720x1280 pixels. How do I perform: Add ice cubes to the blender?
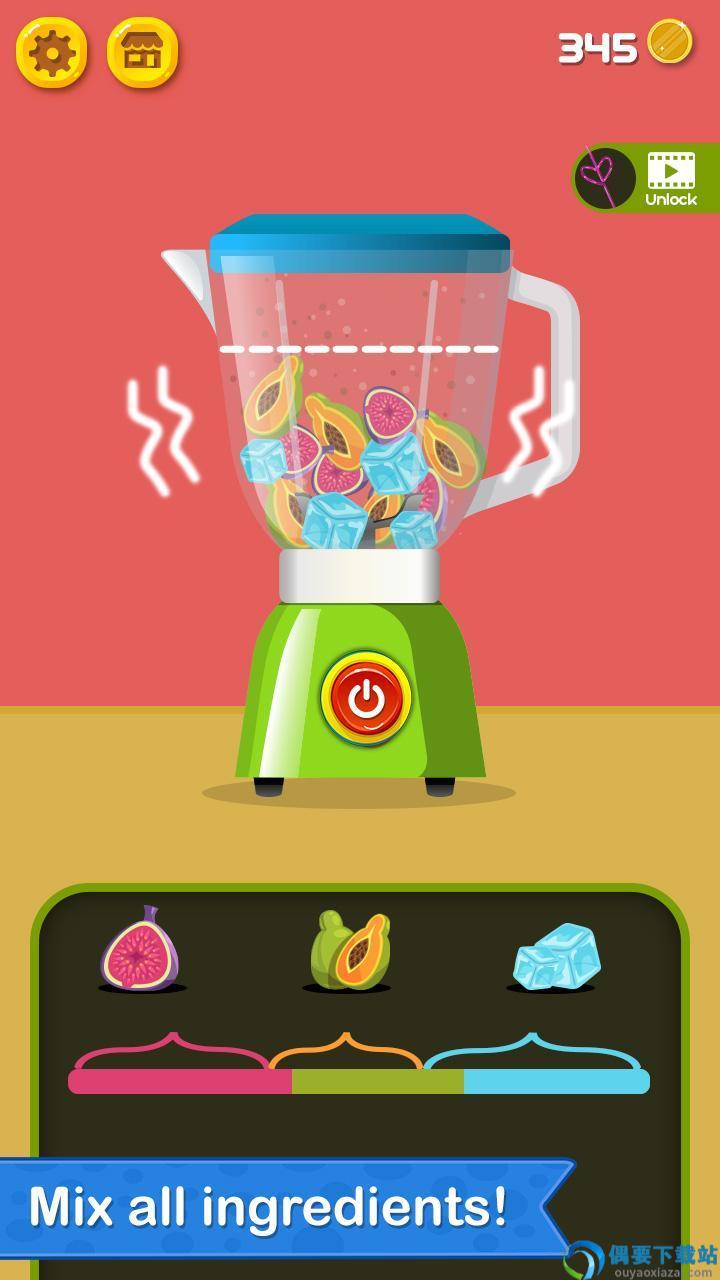pyautogui.click(x=555, y=955)
